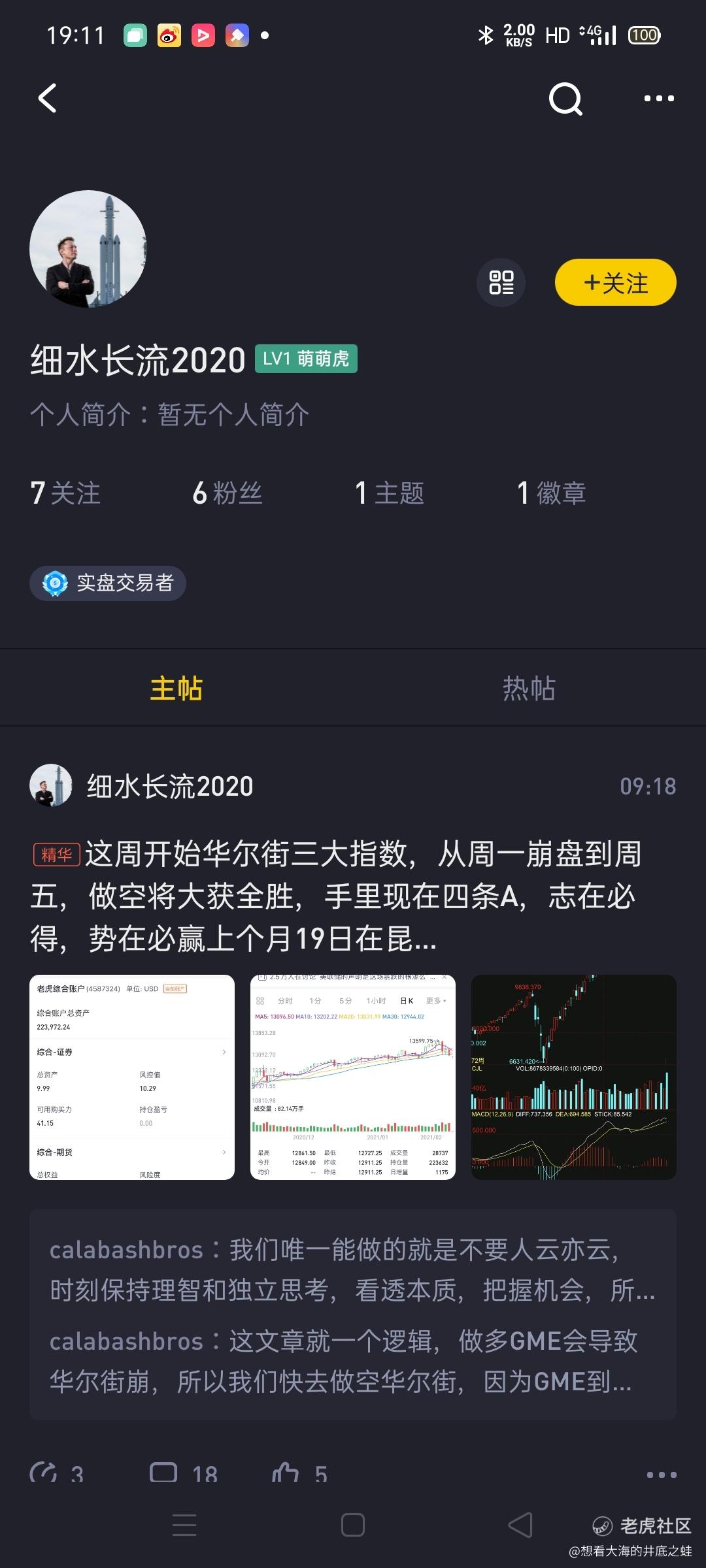Screen dimensions: 706x1568
Task: Open the post's three-dot options
Action: coord(662,1474)
